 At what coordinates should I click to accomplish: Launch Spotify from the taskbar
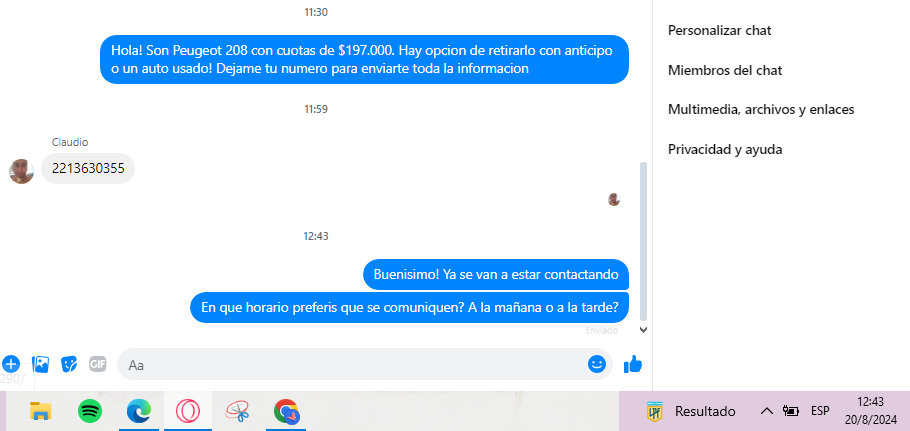point(89,411)
